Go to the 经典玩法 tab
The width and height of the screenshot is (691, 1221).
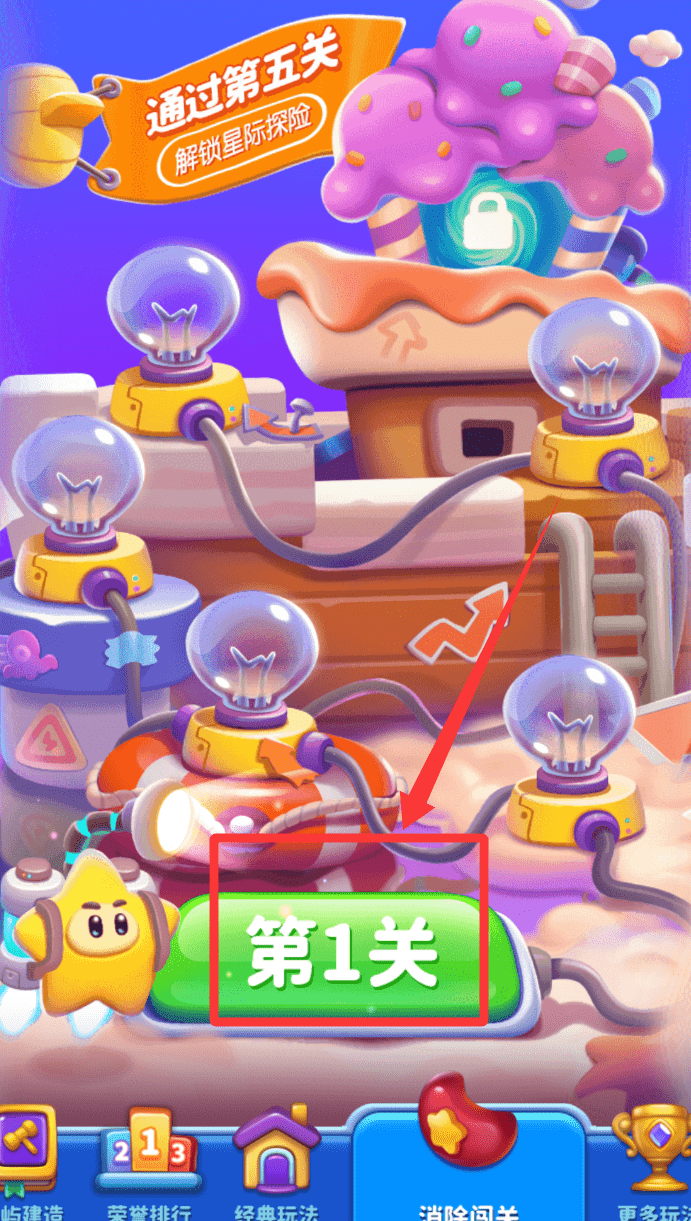[x=277, y=1162]
